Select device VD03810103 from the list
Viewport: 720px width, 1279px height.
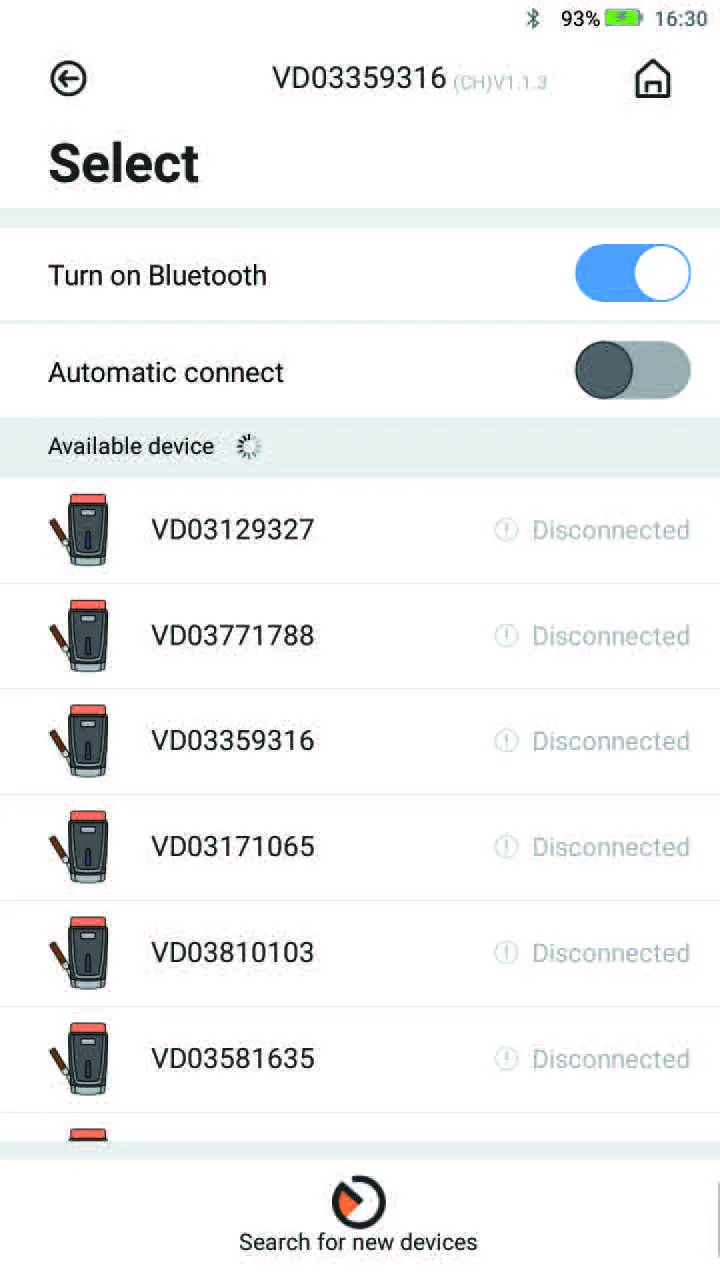pos(232,953)
